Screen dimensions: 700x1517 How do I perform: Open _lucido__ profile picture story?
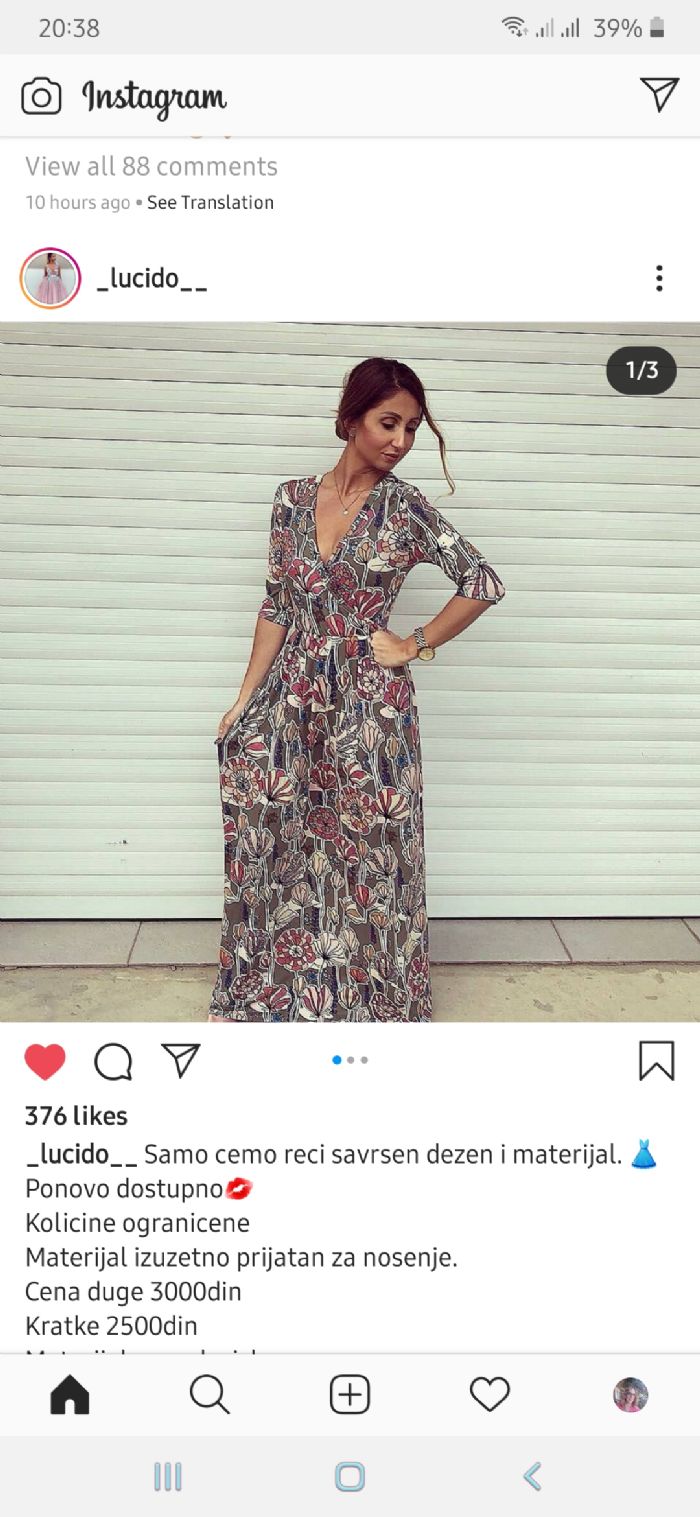coord(50,278)
